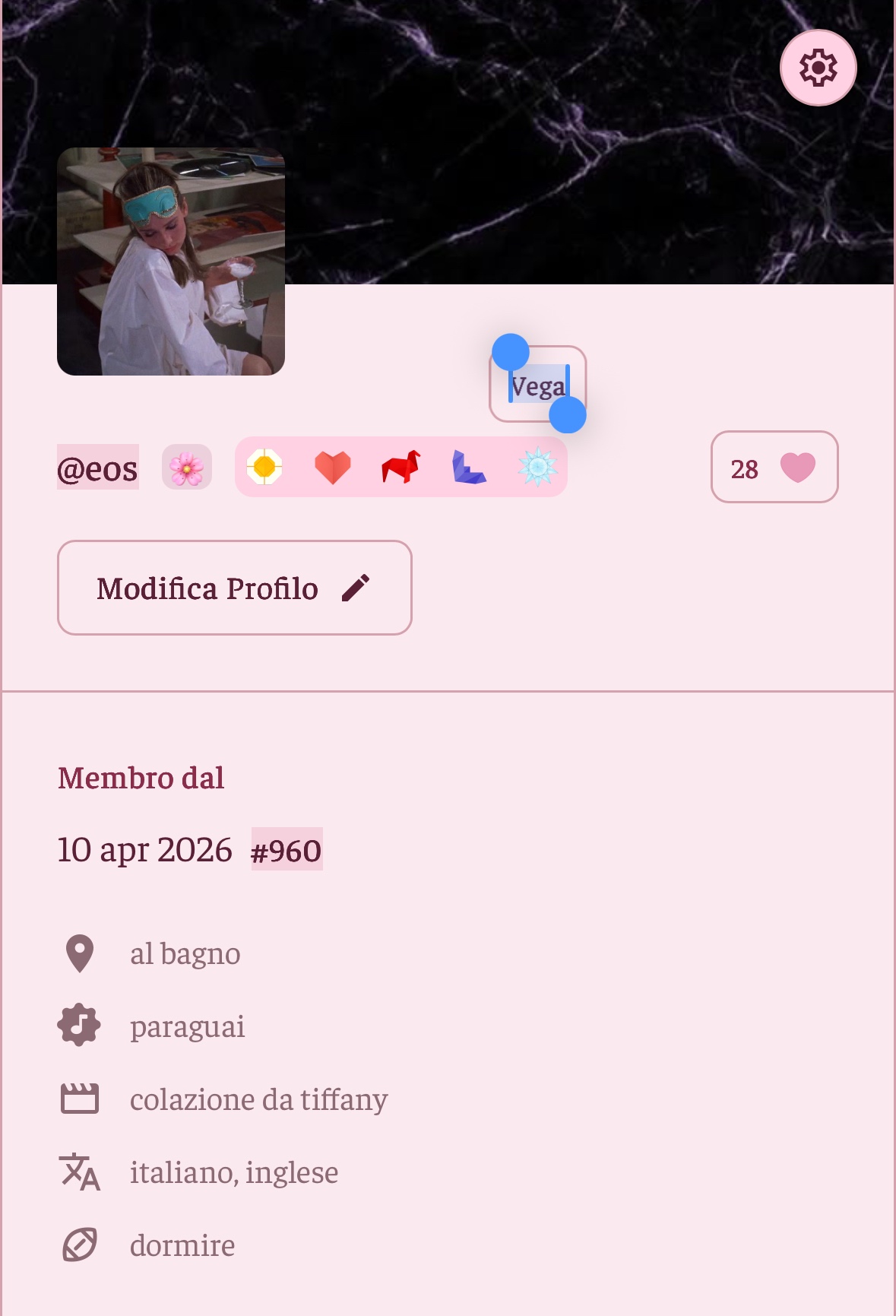Viewport: 896px width, 1316px height.
Task: Tap the @eos username tag
Action: pyautogui.click(x=98, y=467)
